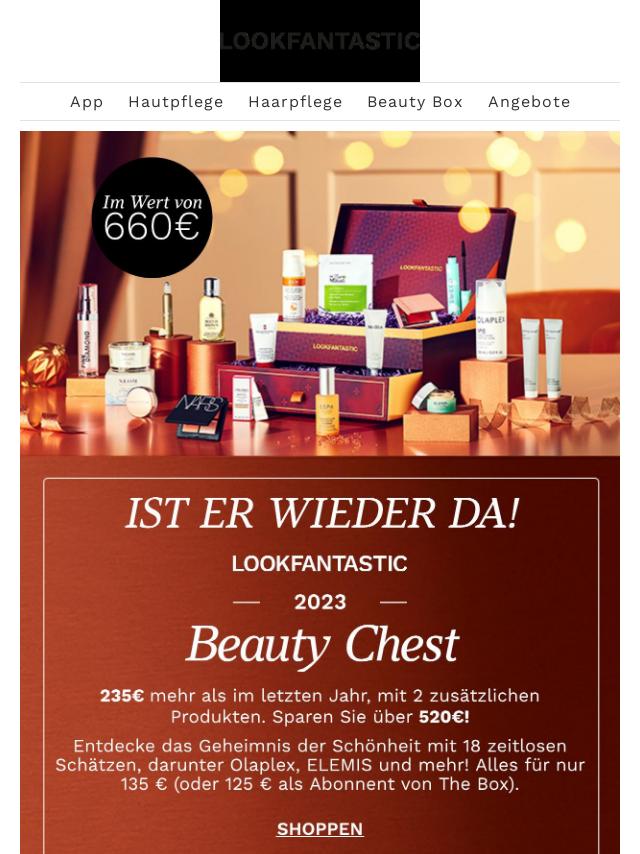Open the Beauty Chest banner image

coord(320,330)
